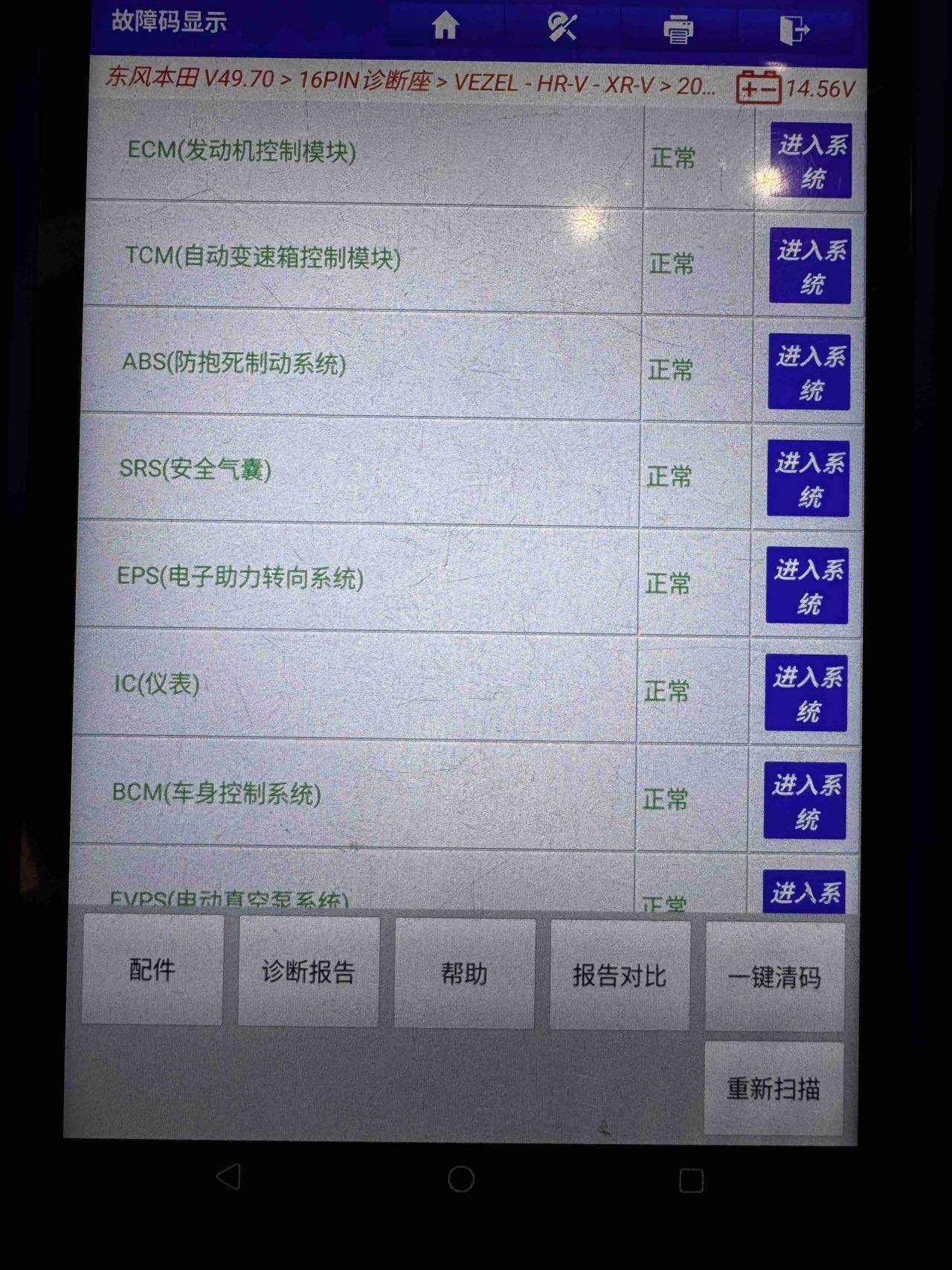The image size is (952, 1270).
Task: Tap the system back button
Action: [228, 1177]
